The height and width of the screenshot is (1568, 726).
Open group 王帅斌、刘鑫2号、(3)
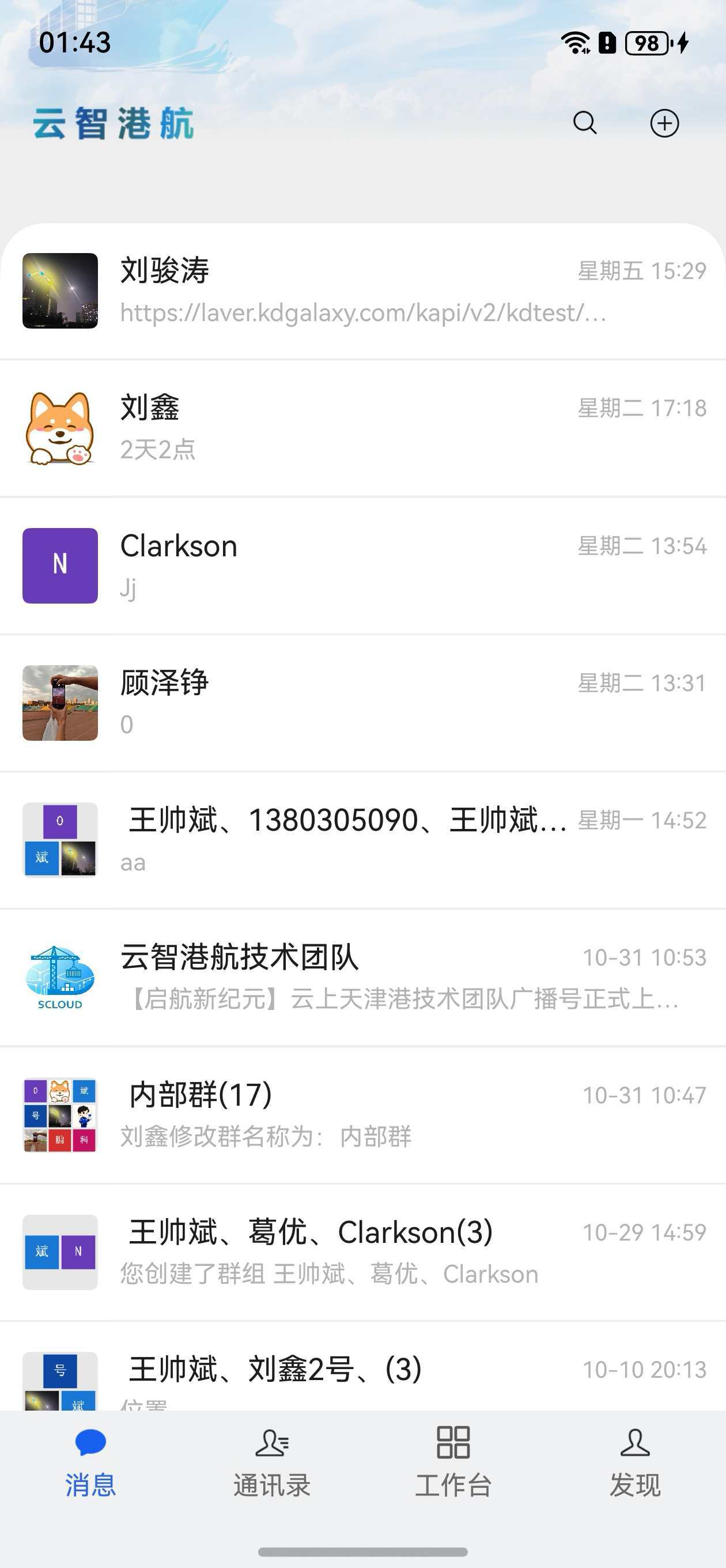pyautogui.click(x=362, y=1377)
